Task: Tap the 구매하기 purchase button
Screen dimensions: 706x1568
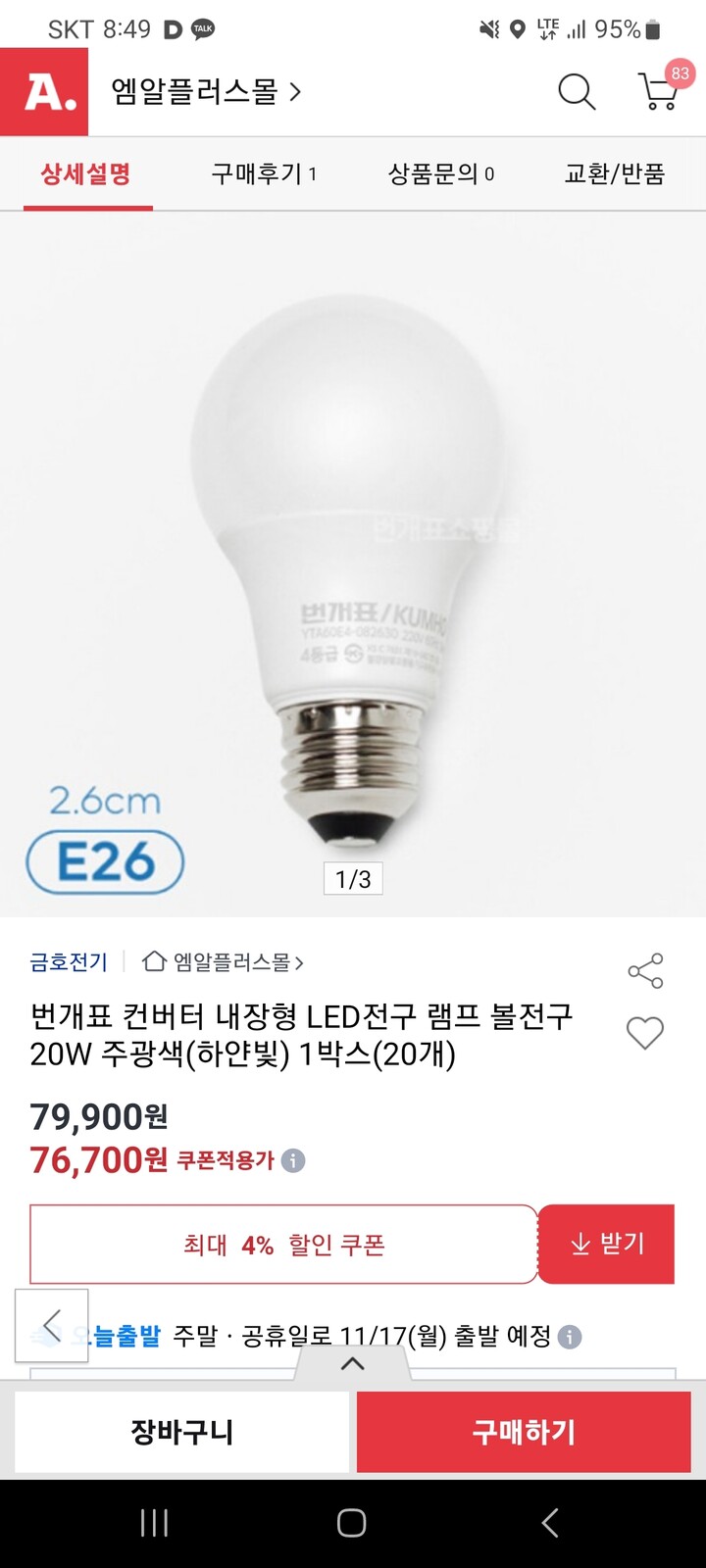Action: [523, 1432]
